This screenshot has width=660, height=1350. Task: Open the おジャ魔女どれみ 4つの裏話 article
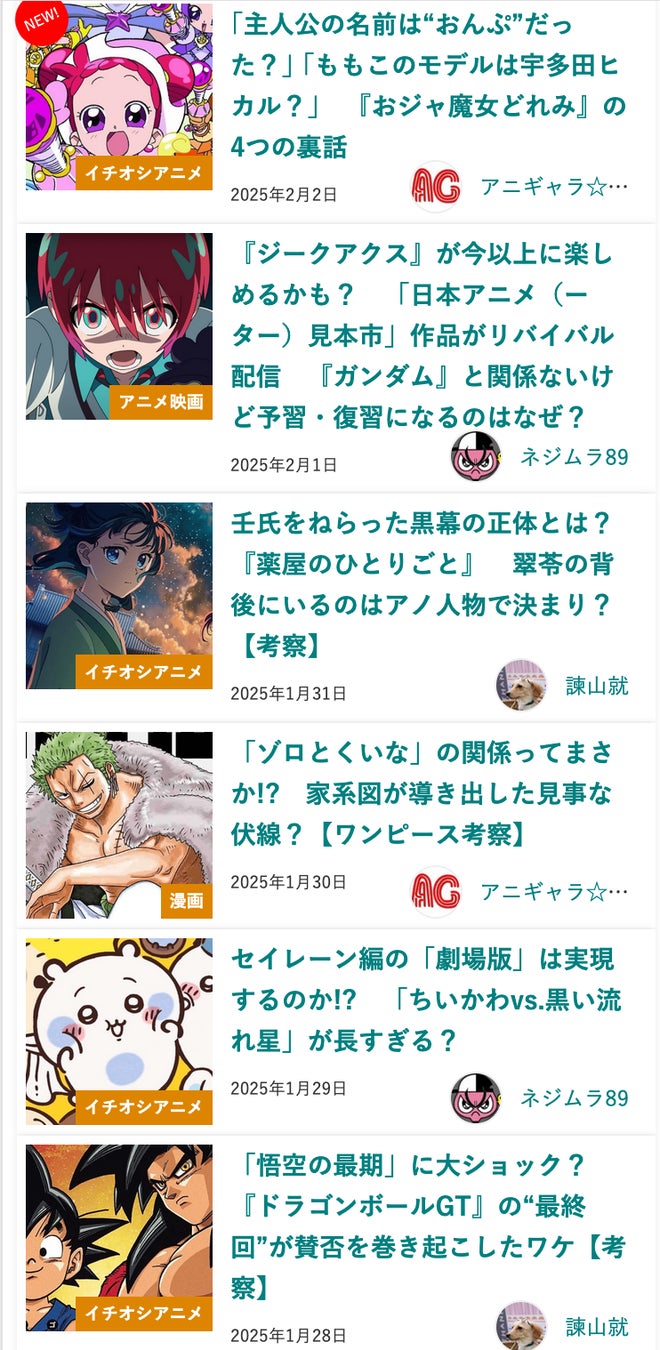point(428,85)
